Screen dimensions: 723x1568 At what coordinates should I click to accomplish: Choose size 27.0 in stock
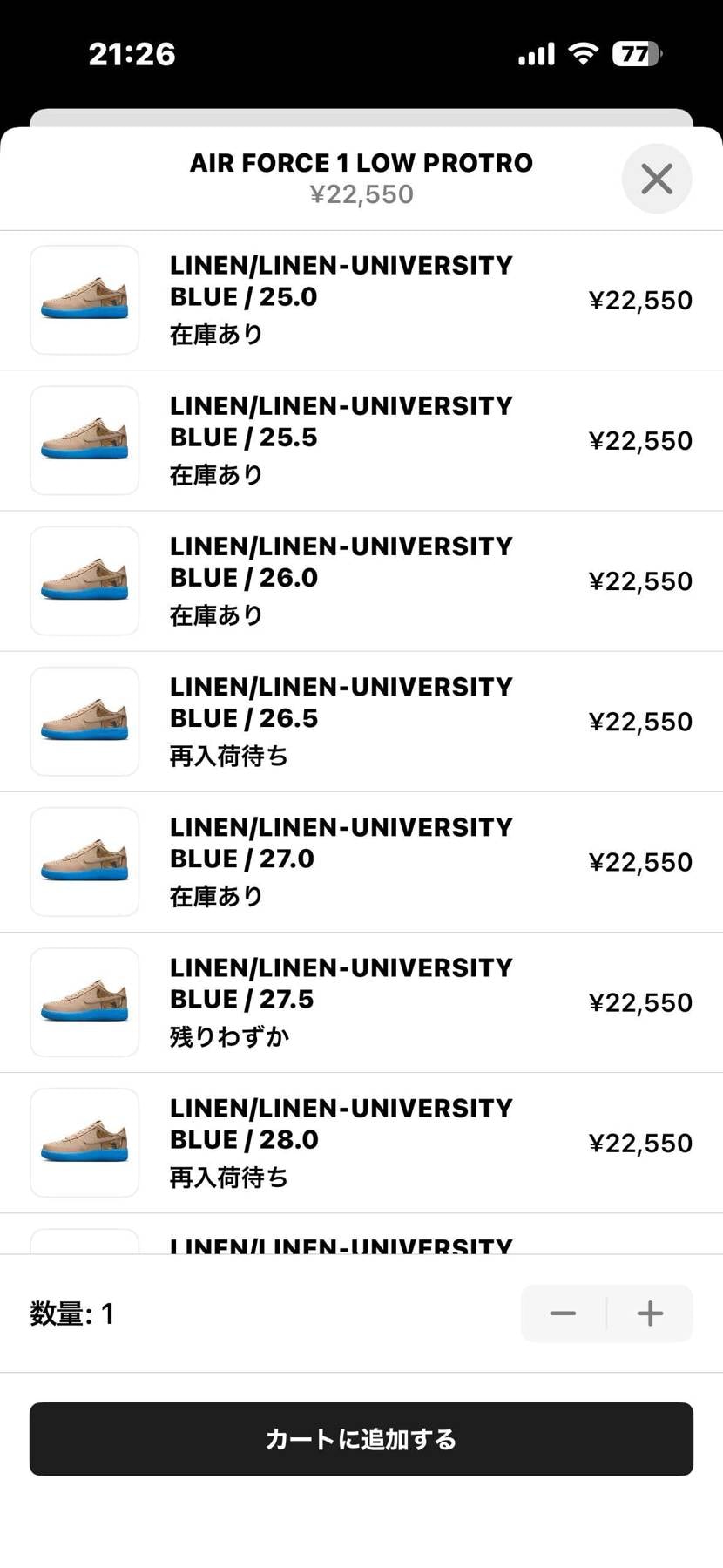361,861
